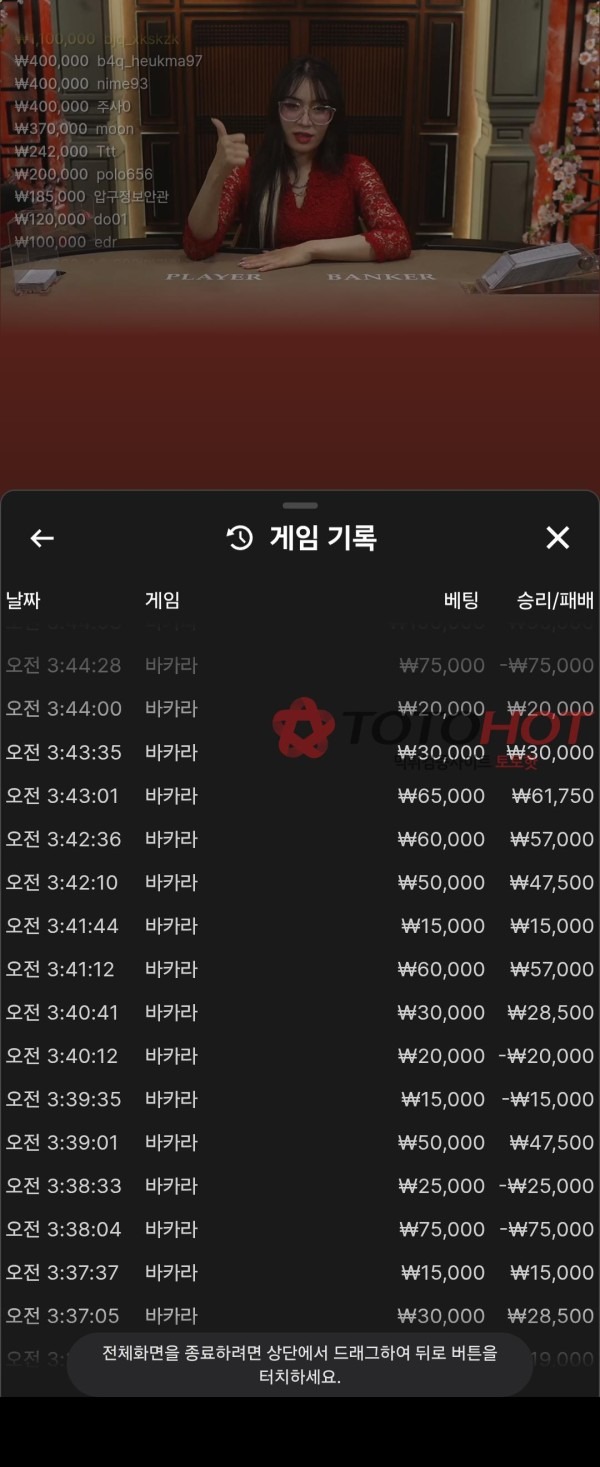Viewport: 600px width, 1467px height.
Task: Open the 3:42:36 baccarat record
Action: click(x=300, y=839)
